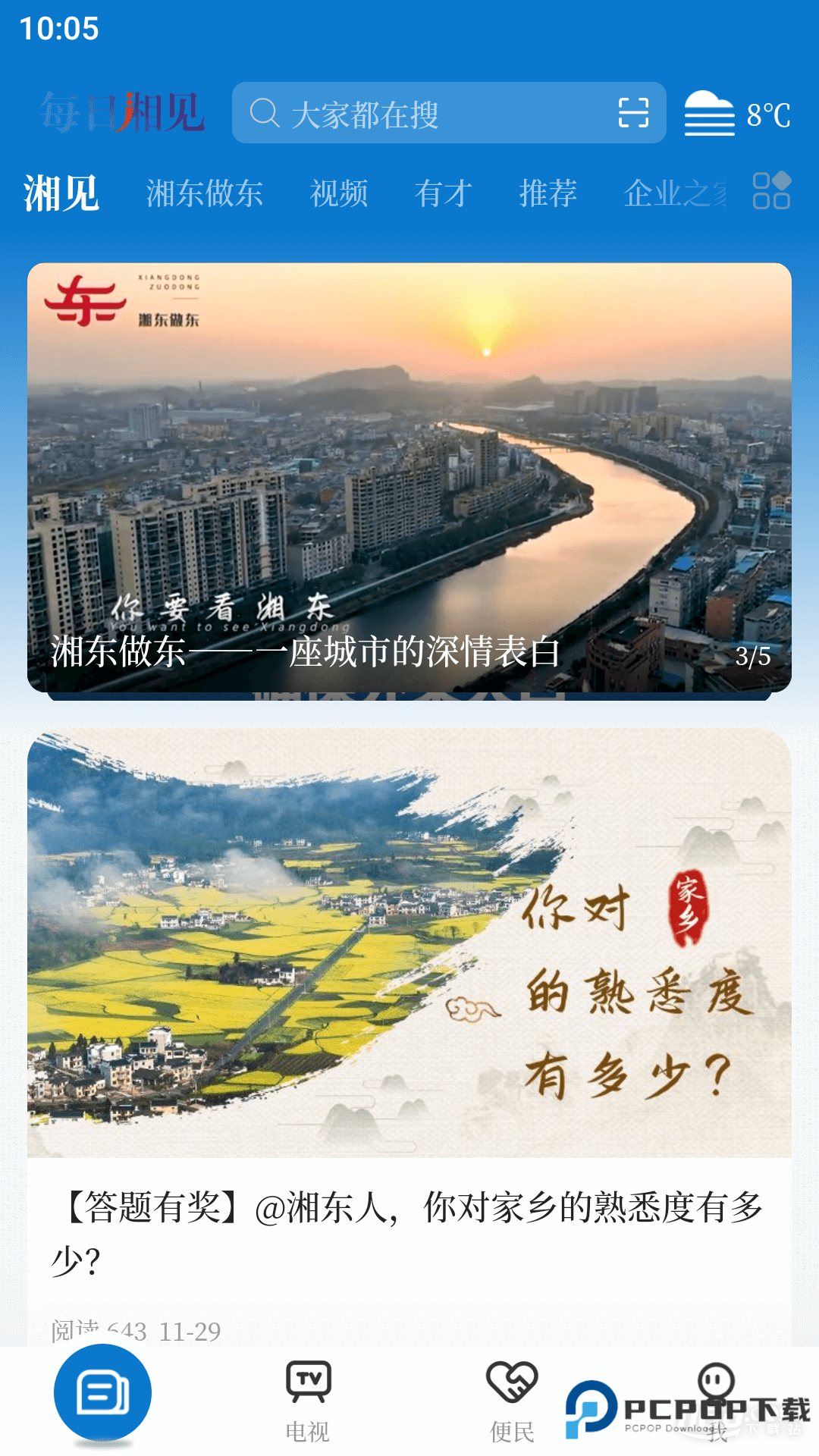Tap the 大家都在搜 search input field
The width and height of the screenshot is (819, 1456).
425,114
